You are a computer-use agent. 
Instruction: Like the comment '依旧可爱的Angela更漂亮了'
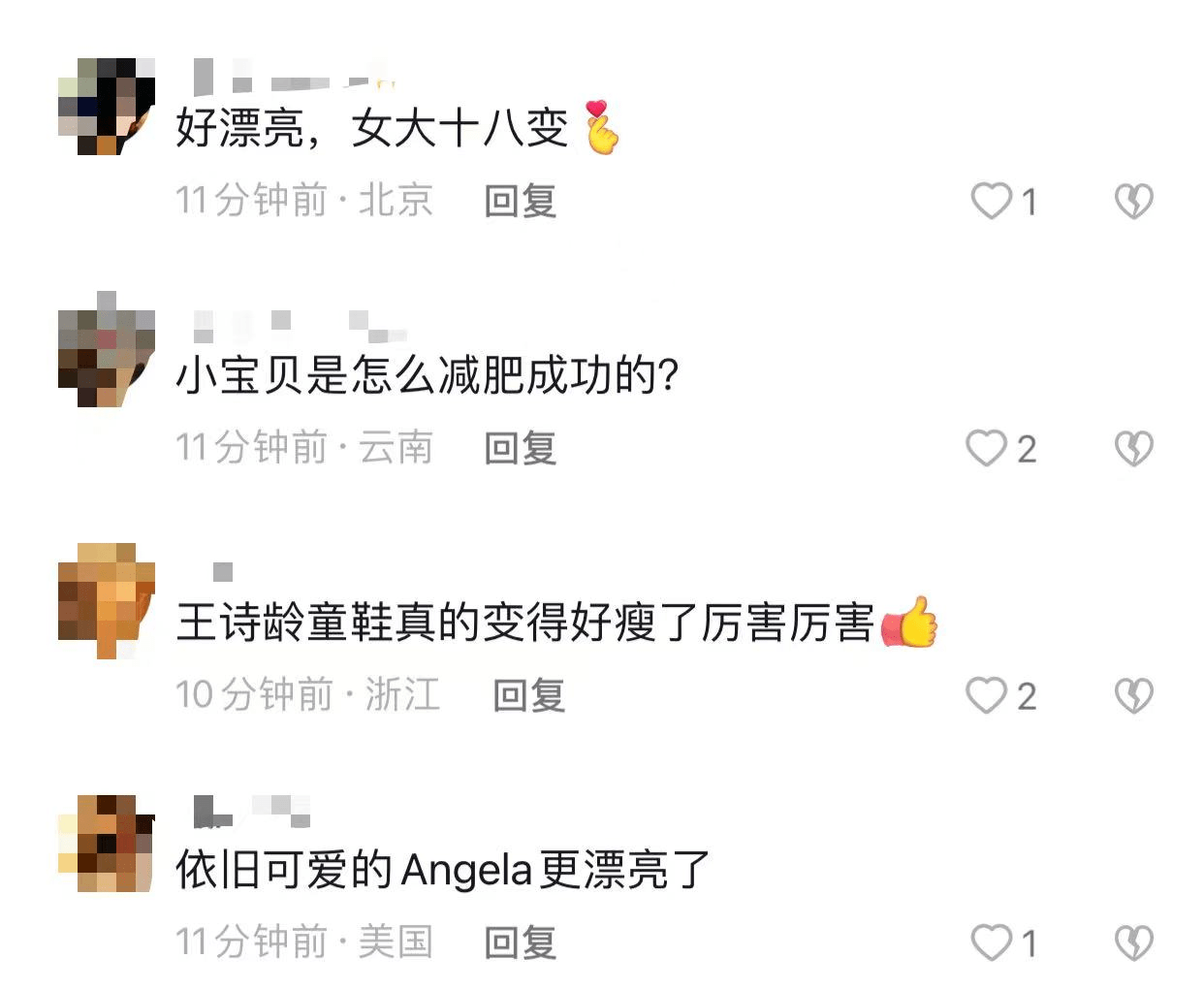[991, 942]
